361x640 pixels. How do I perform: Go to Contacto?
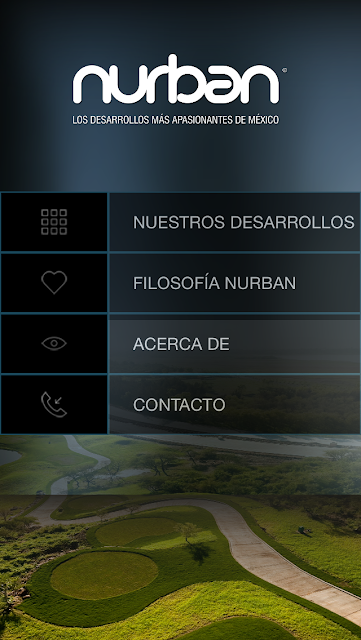pos(180,404)
